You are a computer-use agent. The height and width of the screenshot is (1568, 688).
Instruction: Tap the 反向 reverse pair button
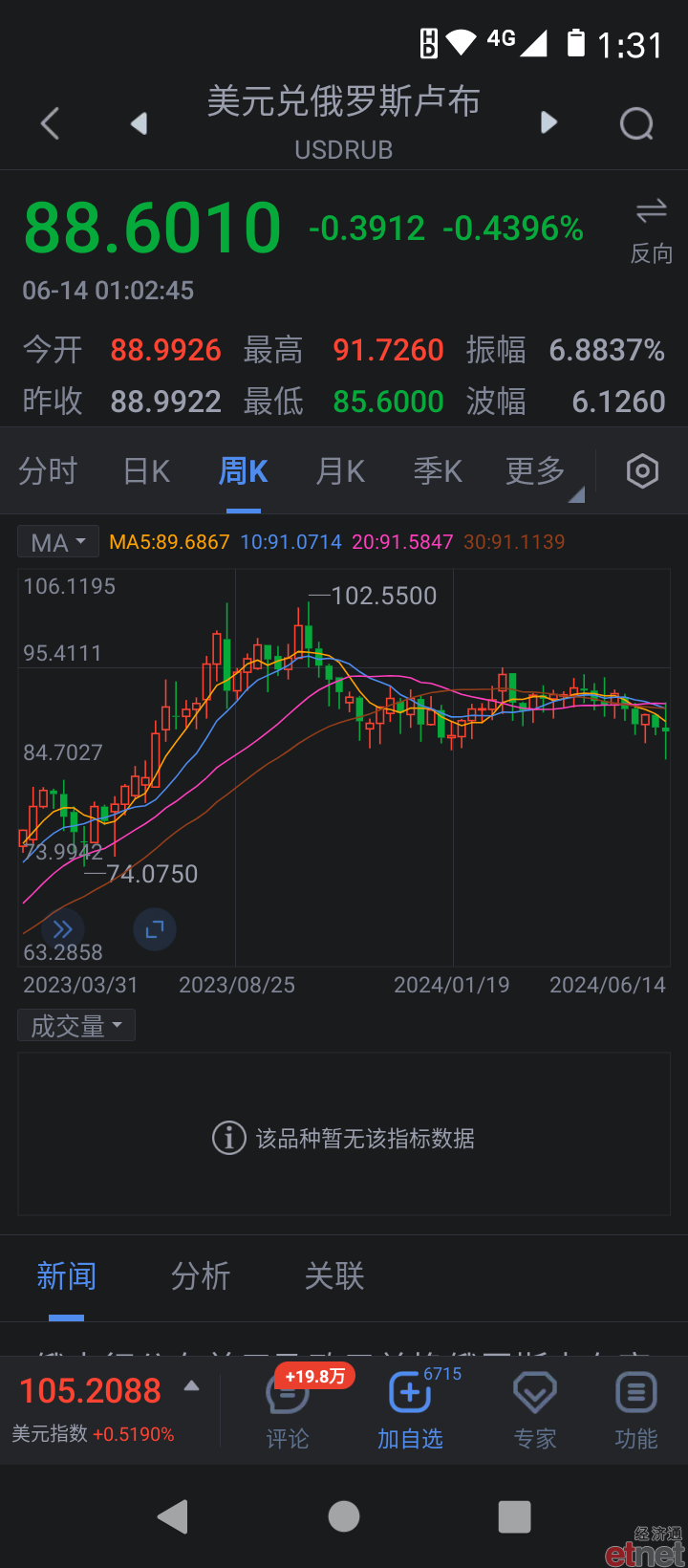coord(652,230)
